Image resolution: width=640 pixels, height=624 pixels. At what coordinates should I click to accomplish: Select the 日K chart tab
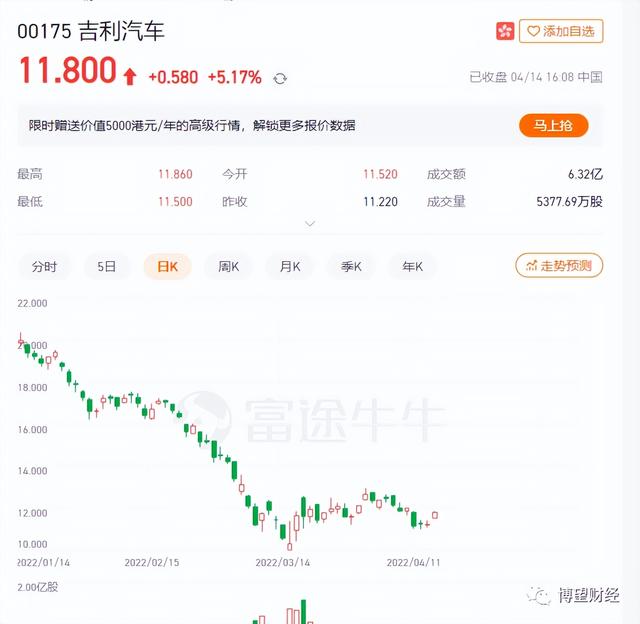tap(167, 266)
